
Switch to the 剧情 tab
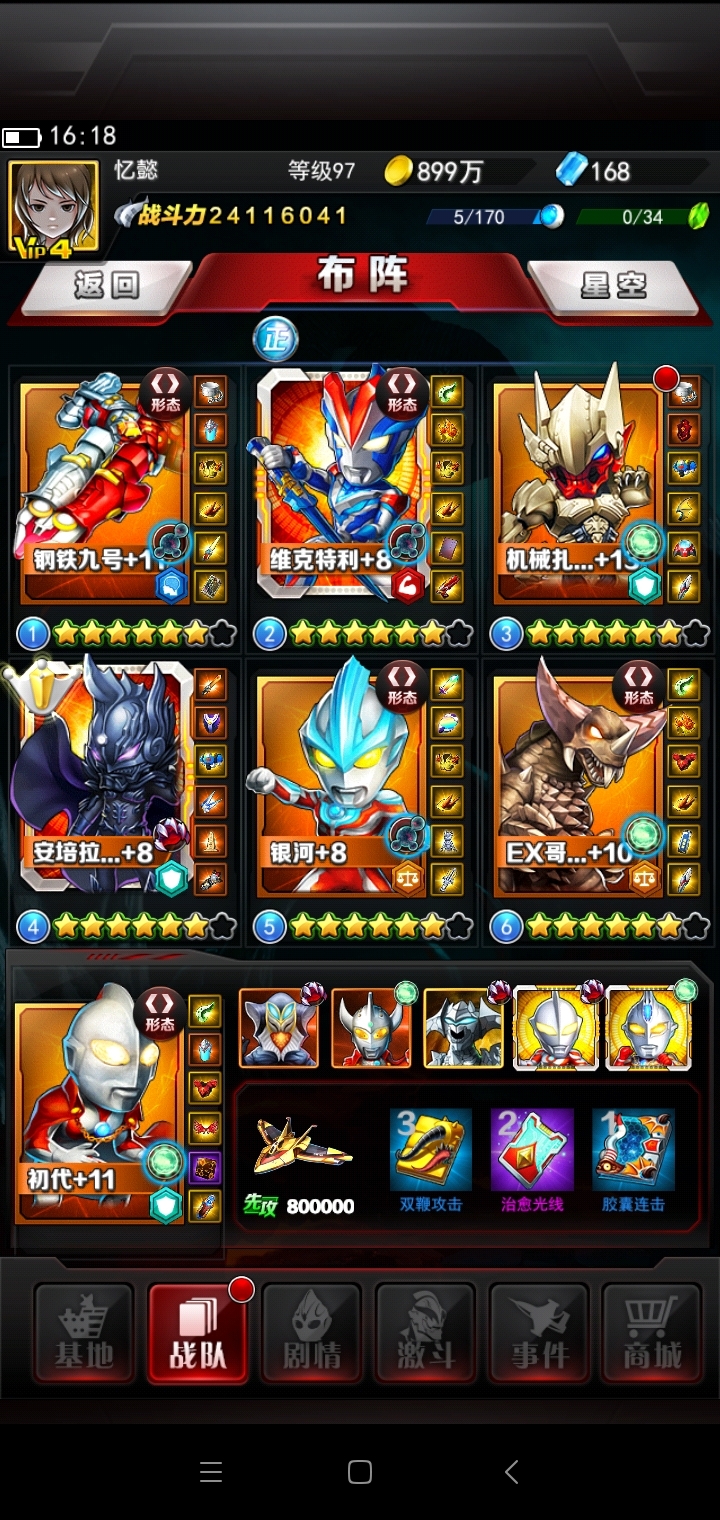[312, 1334]
